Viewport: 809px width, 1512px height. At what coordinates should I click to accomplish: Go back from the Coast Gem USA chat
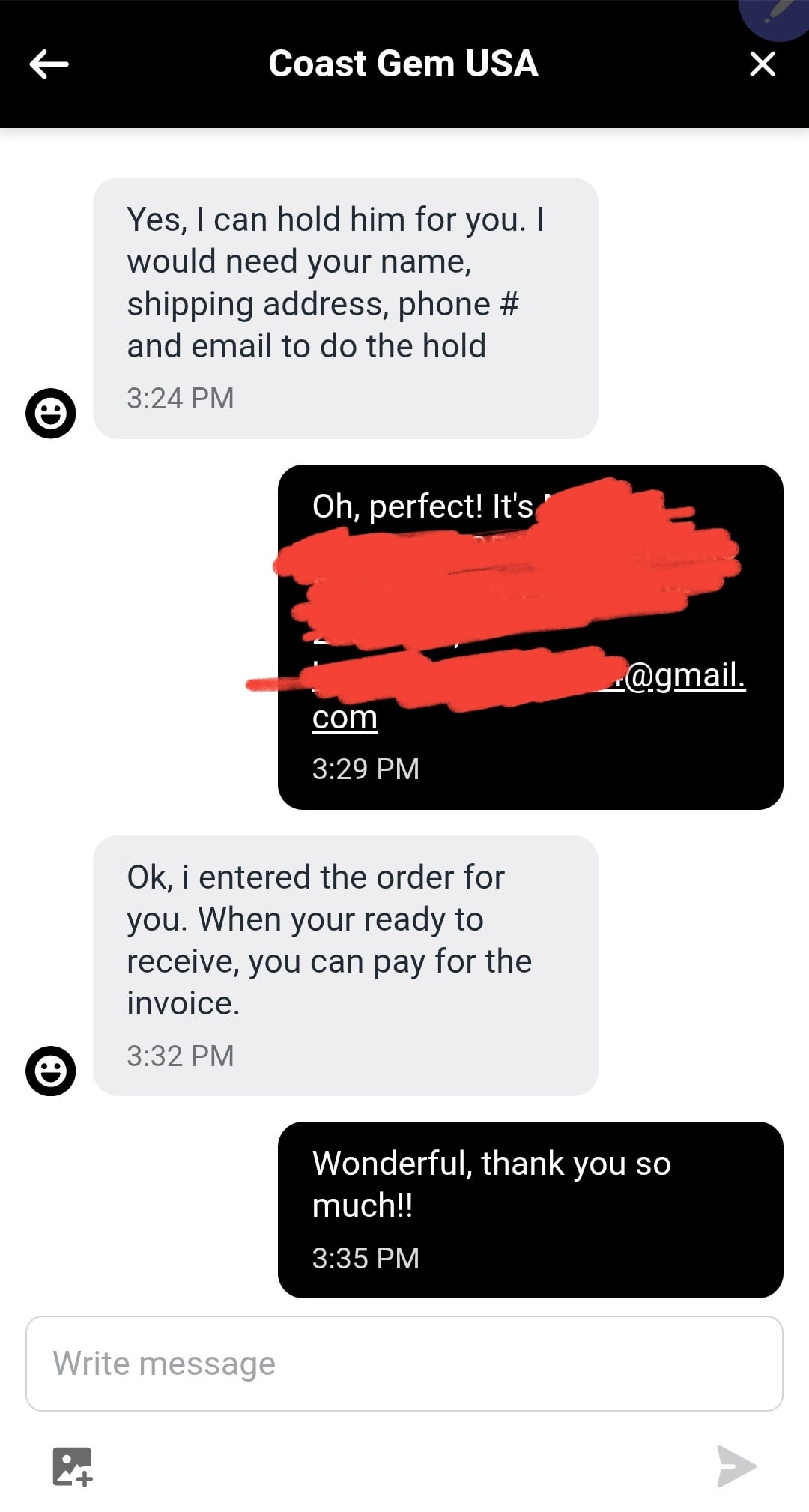(49, 64)
